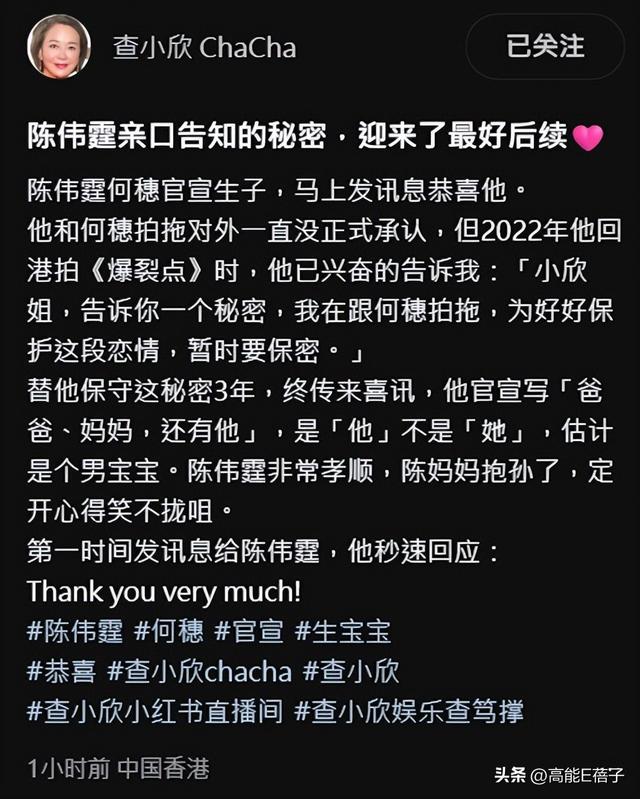The width and height of the screenshot is (640, 799).
Task: Open the #官宣 hashtag
Action: (x=253, y=631)
